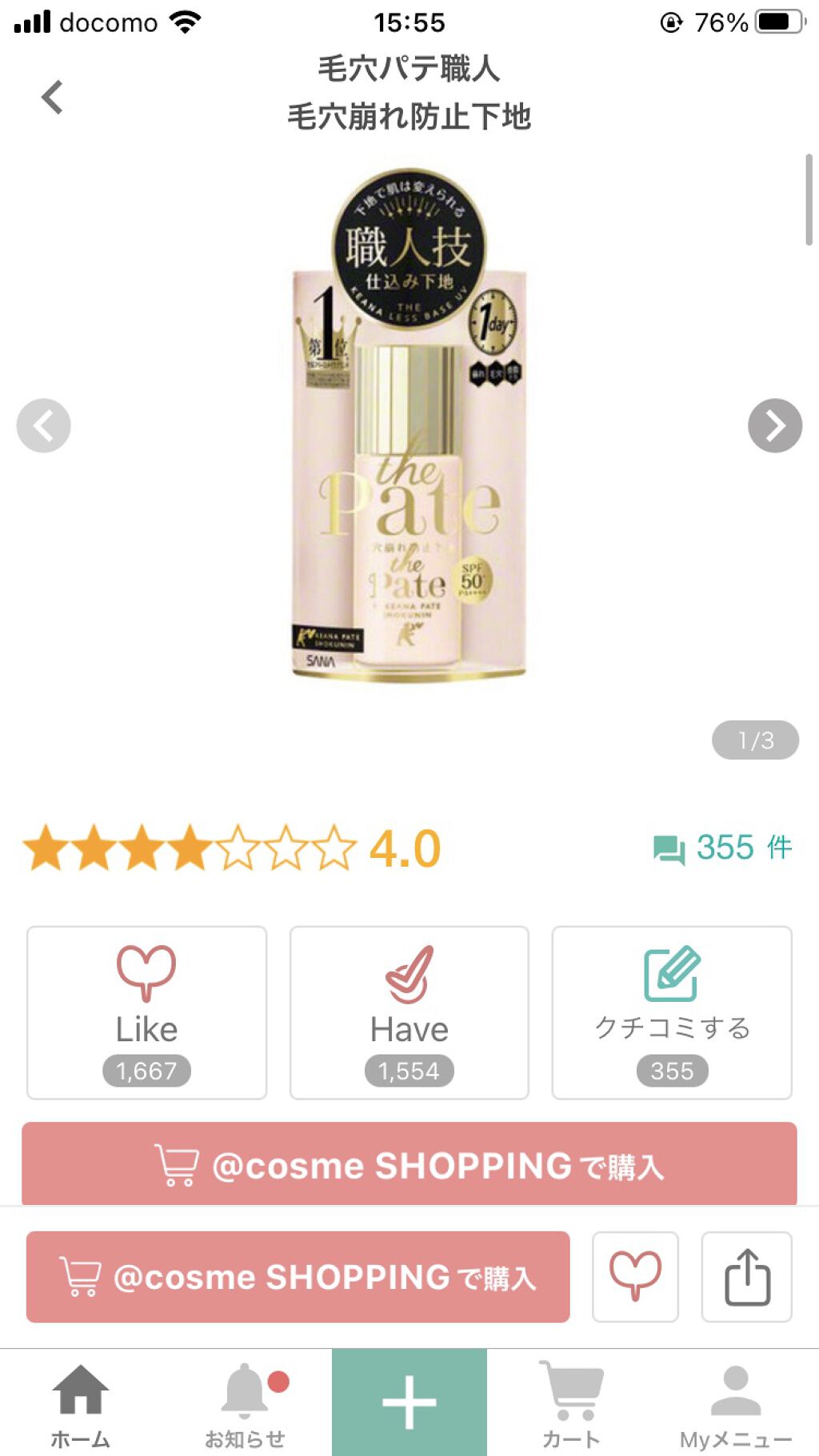The height and width of the screenshot is (1456, 819).
Task: Show the previous product image
Action: [44, 425]
